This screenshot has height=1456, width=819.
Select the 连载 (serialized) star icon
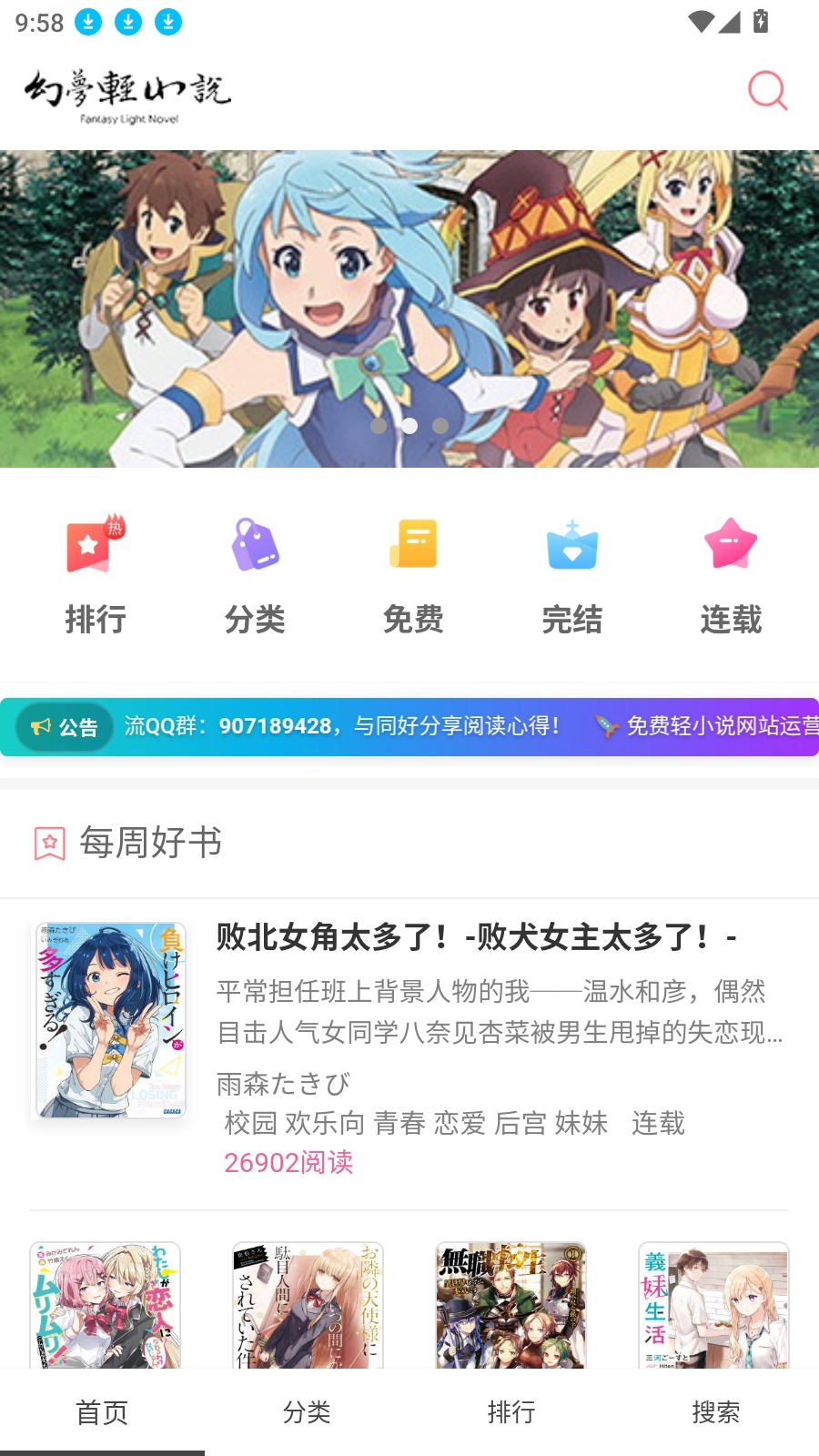coord(730,545)
